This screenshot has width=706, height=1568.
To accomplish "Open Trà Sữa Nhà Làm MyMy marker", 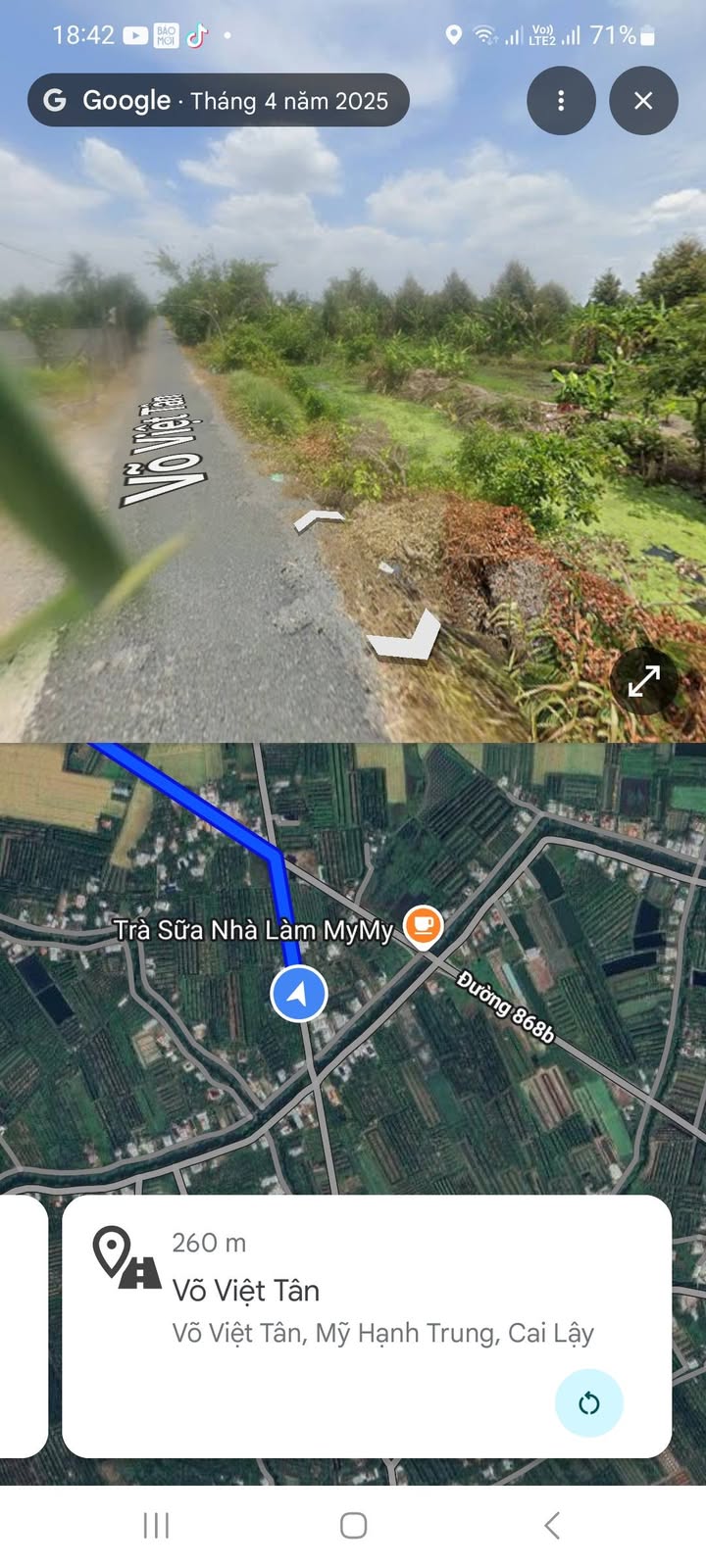I will [x=424, y=925].
